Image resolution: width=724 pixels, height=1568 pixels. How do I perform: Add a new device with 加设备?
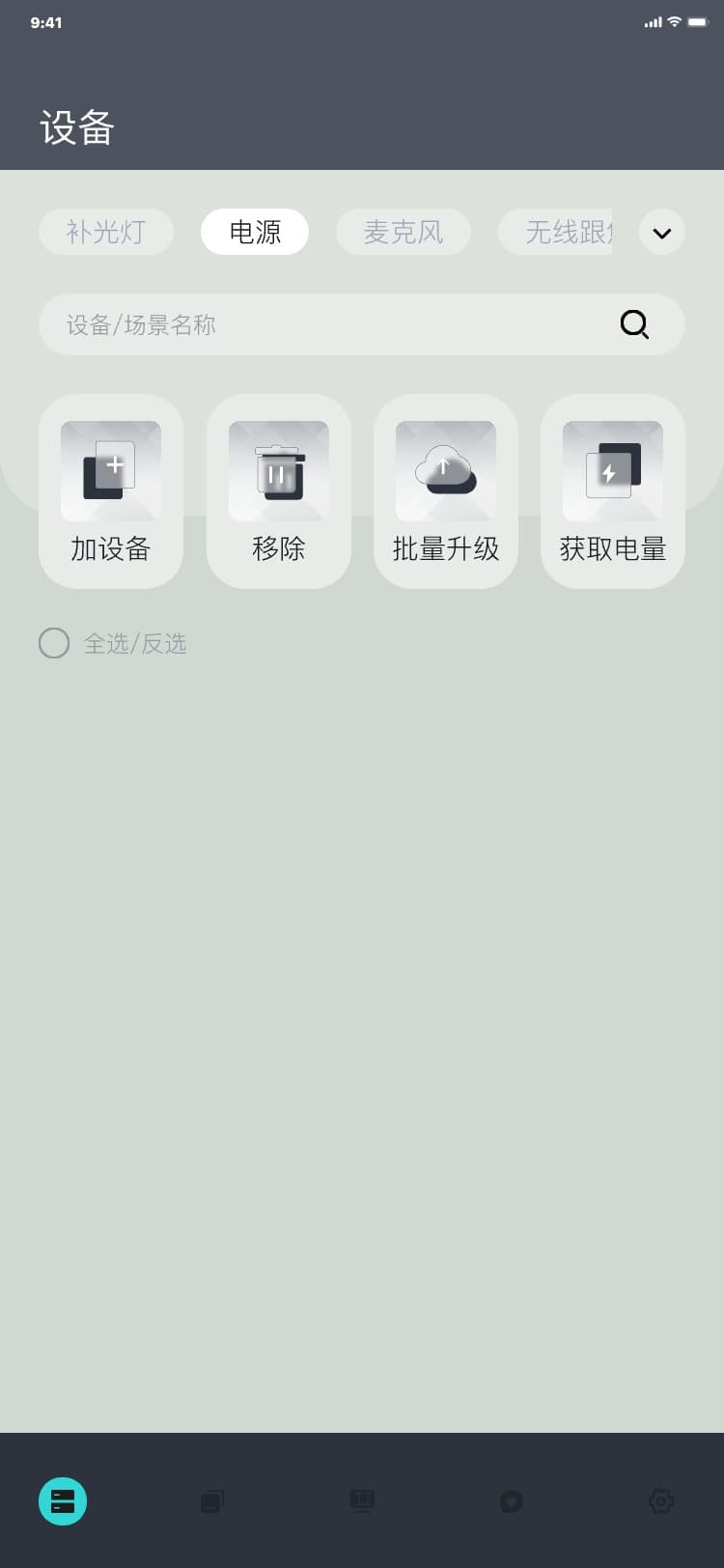click(x=111, y=491)
